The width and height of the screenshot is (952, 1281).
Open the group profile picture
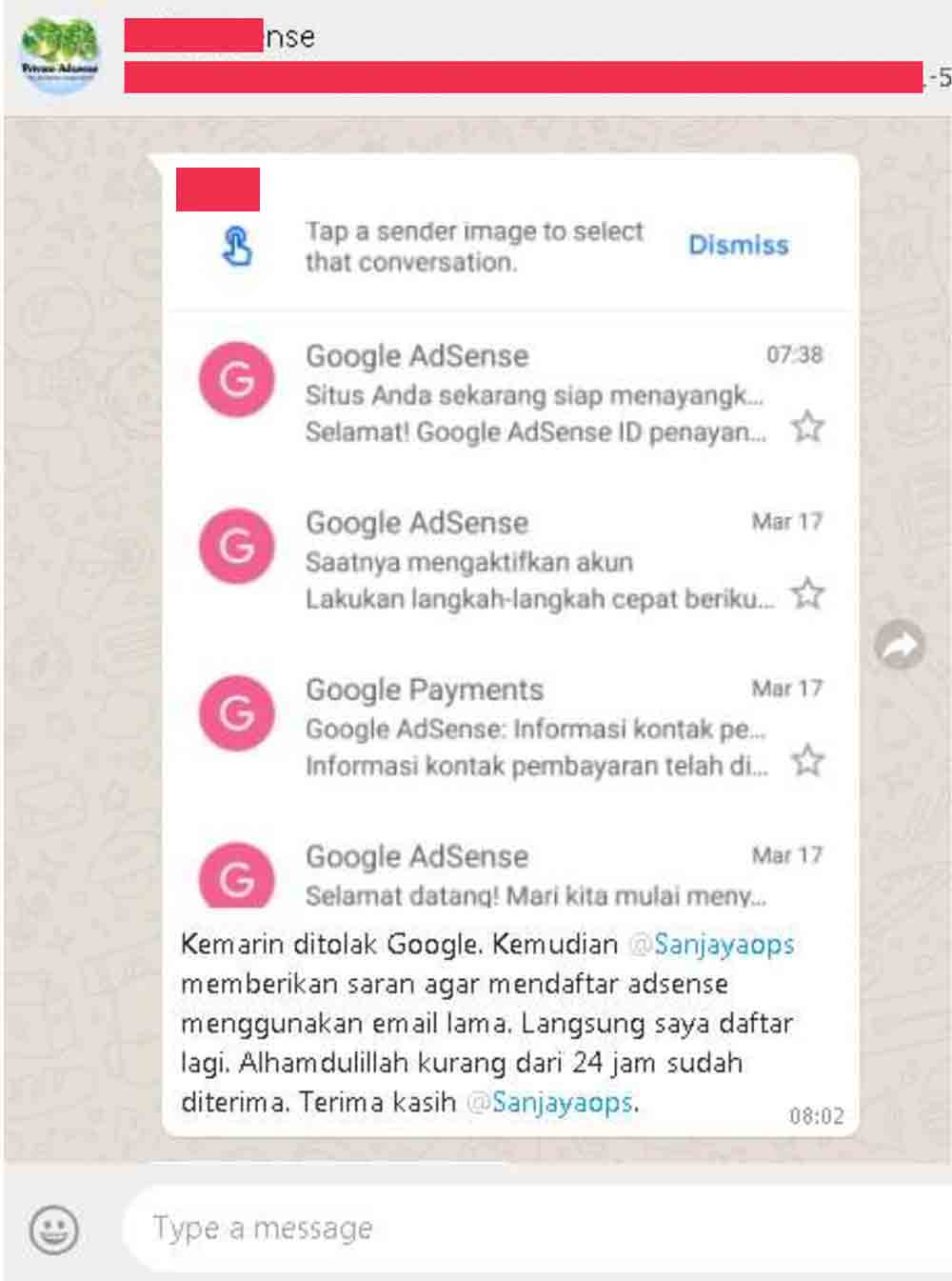pyautogui.click(x=59, y=54)
